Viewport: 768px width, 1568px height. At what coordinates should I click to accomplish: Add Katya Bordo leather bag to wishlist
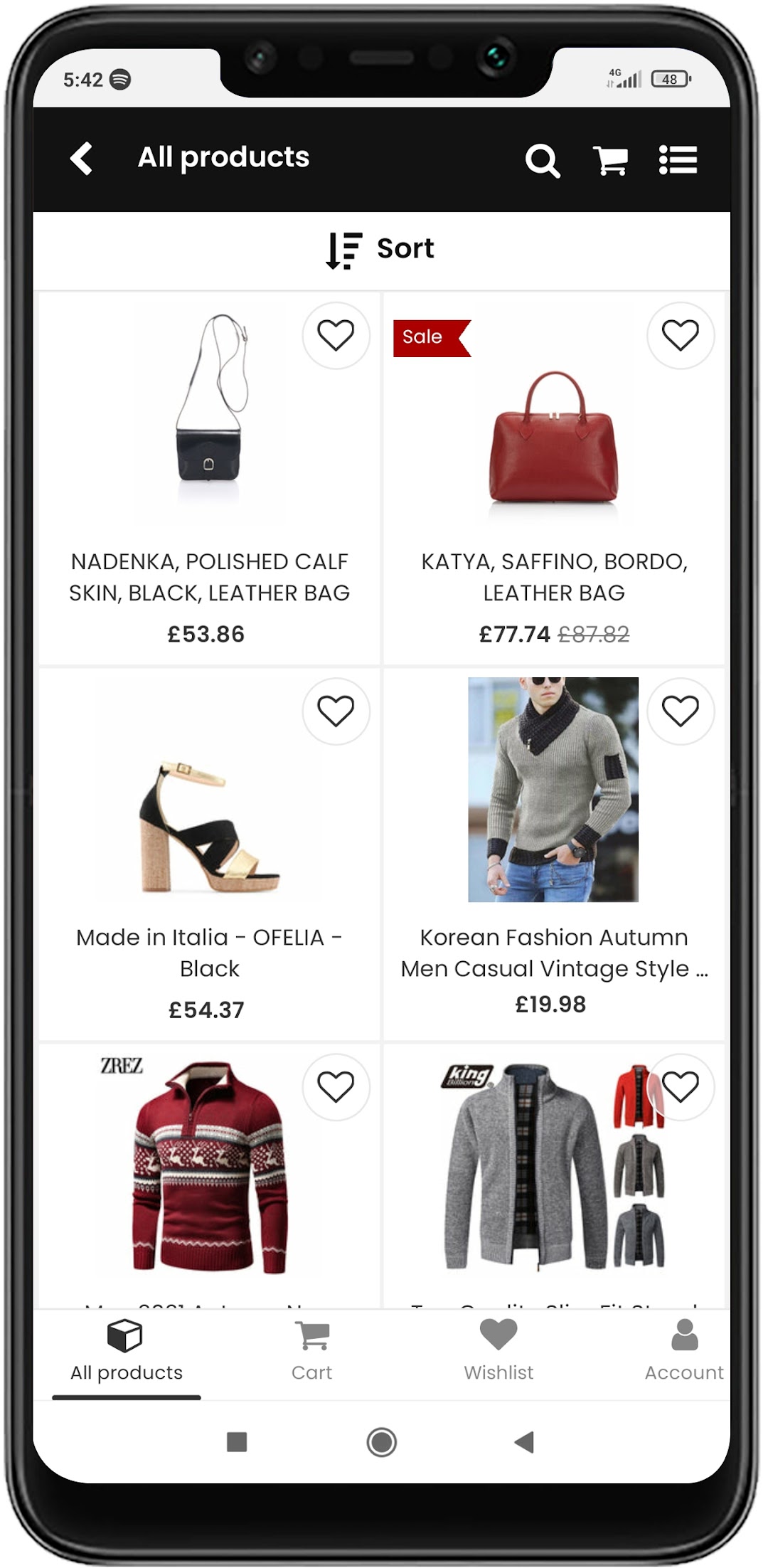click(x=680, y=335)
